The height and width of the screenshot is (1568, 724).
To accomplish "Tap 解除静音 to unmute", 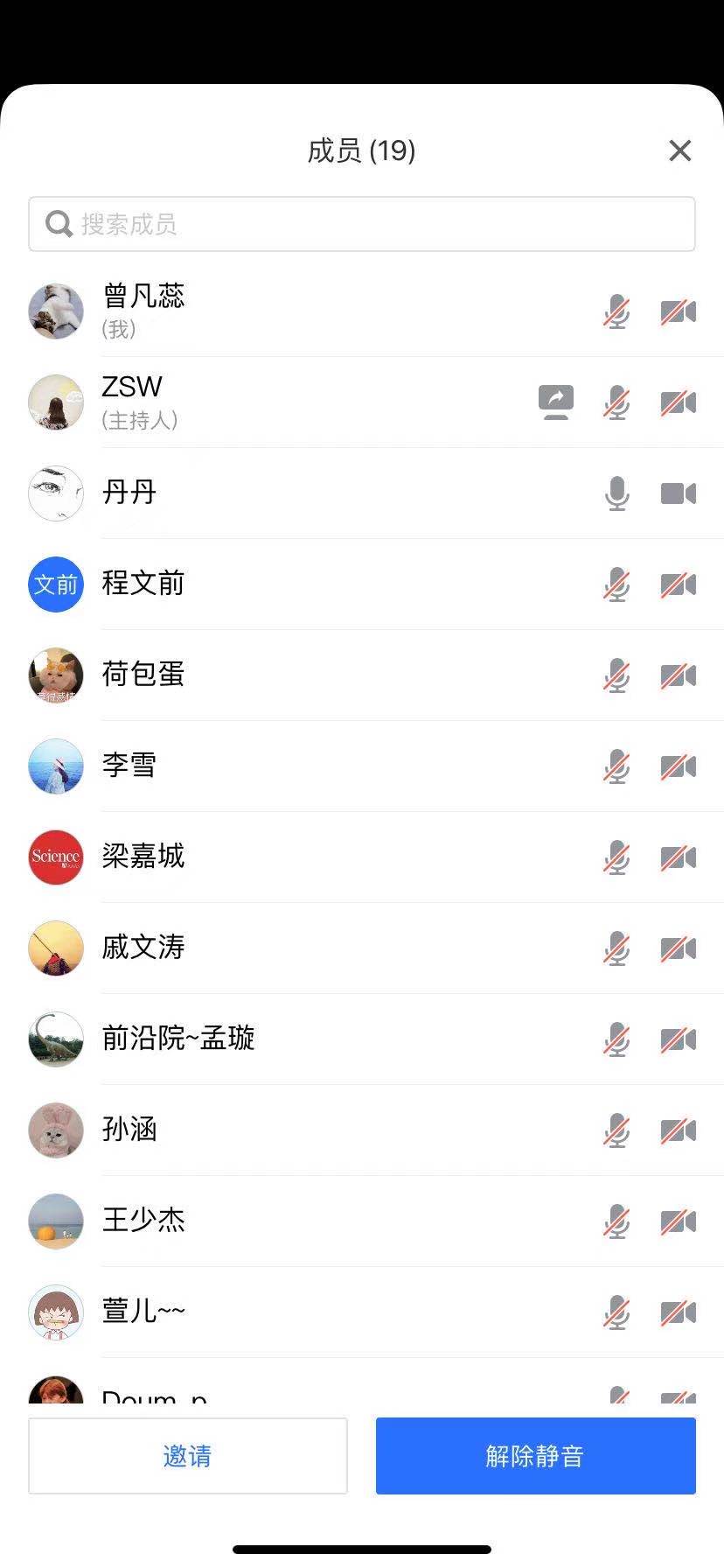I will click(535, 1456).
